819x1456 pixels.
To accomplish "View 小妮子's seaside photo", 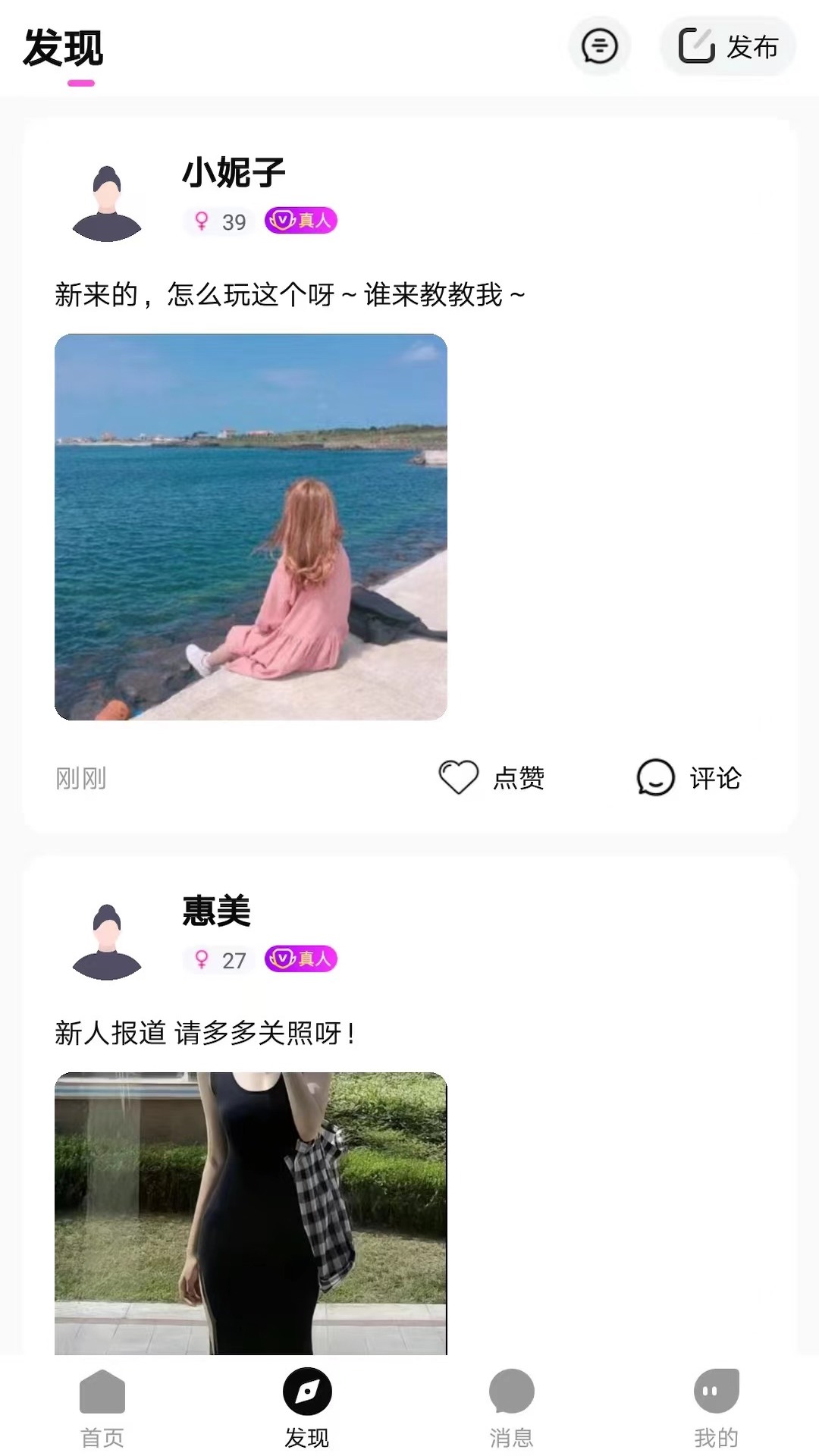I will click(x=251, y=527).
